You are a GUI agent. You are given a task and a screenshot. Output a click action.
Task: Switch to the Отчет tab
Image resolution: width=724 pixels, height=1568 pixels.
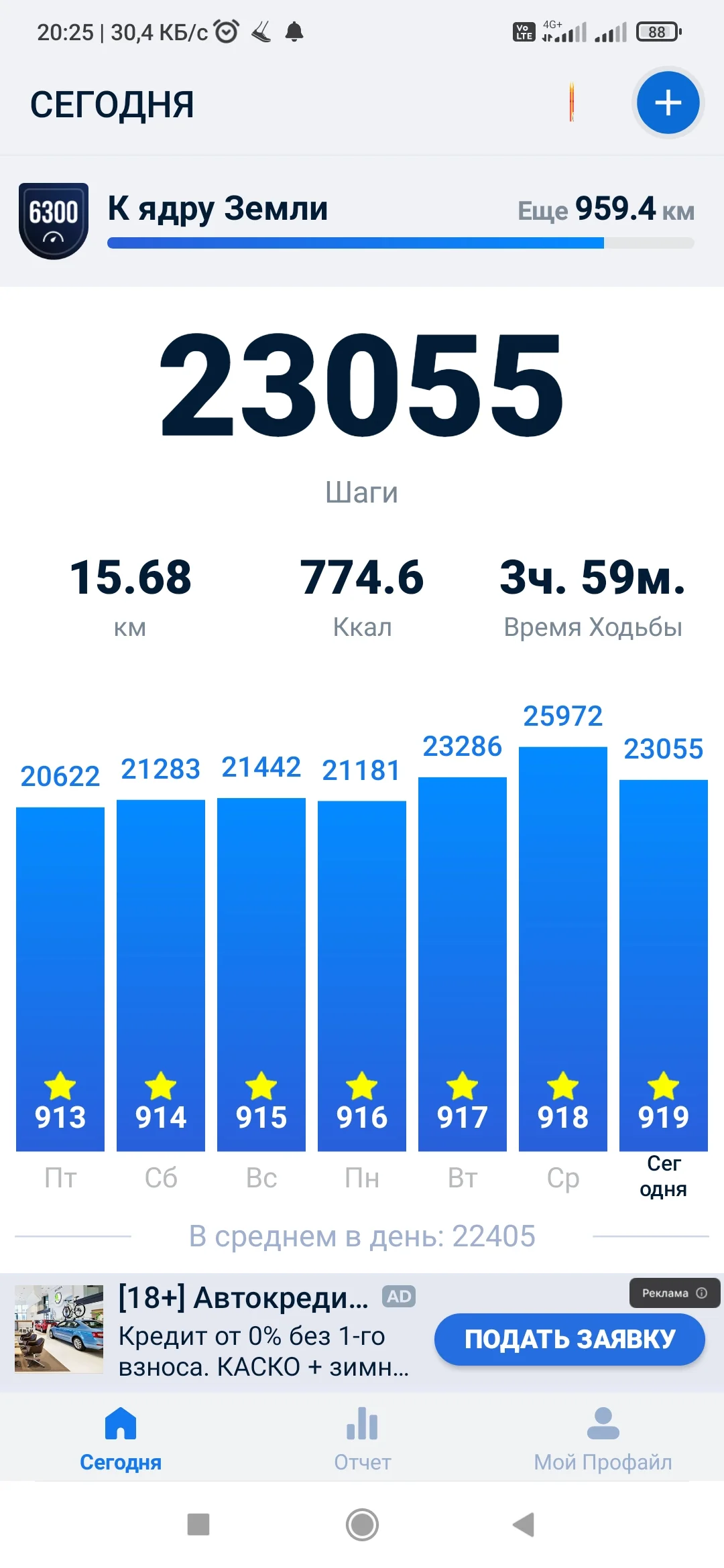tap(362, 1438)
